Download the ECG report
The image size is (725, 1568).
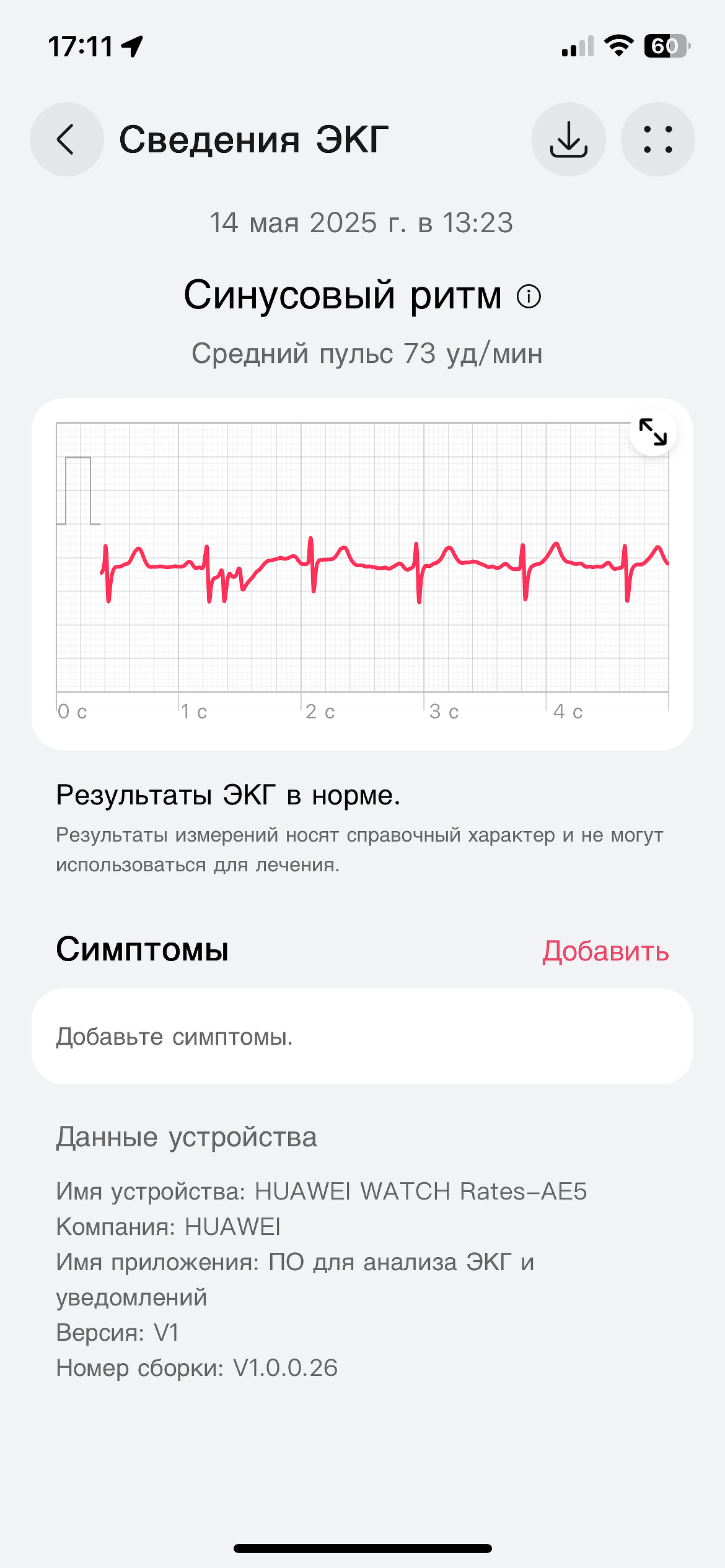tap(568, 139)
